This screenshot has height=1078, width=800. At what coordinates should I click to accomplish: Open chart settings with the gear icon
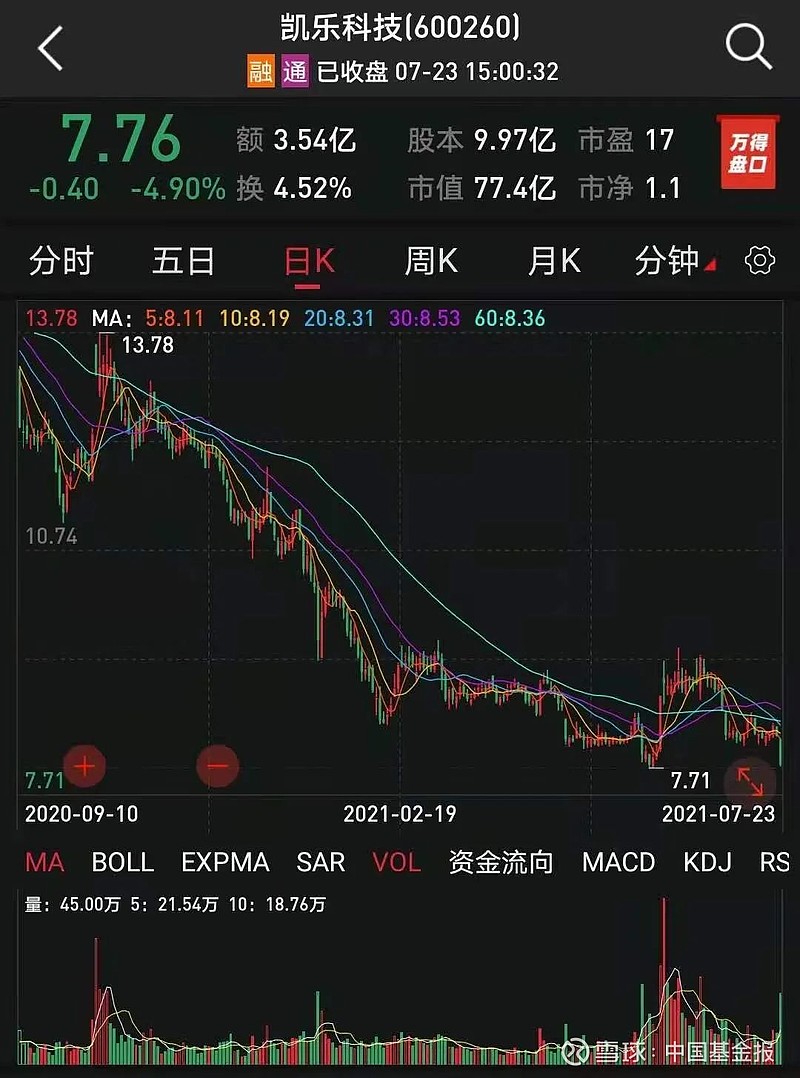(759, 261)
